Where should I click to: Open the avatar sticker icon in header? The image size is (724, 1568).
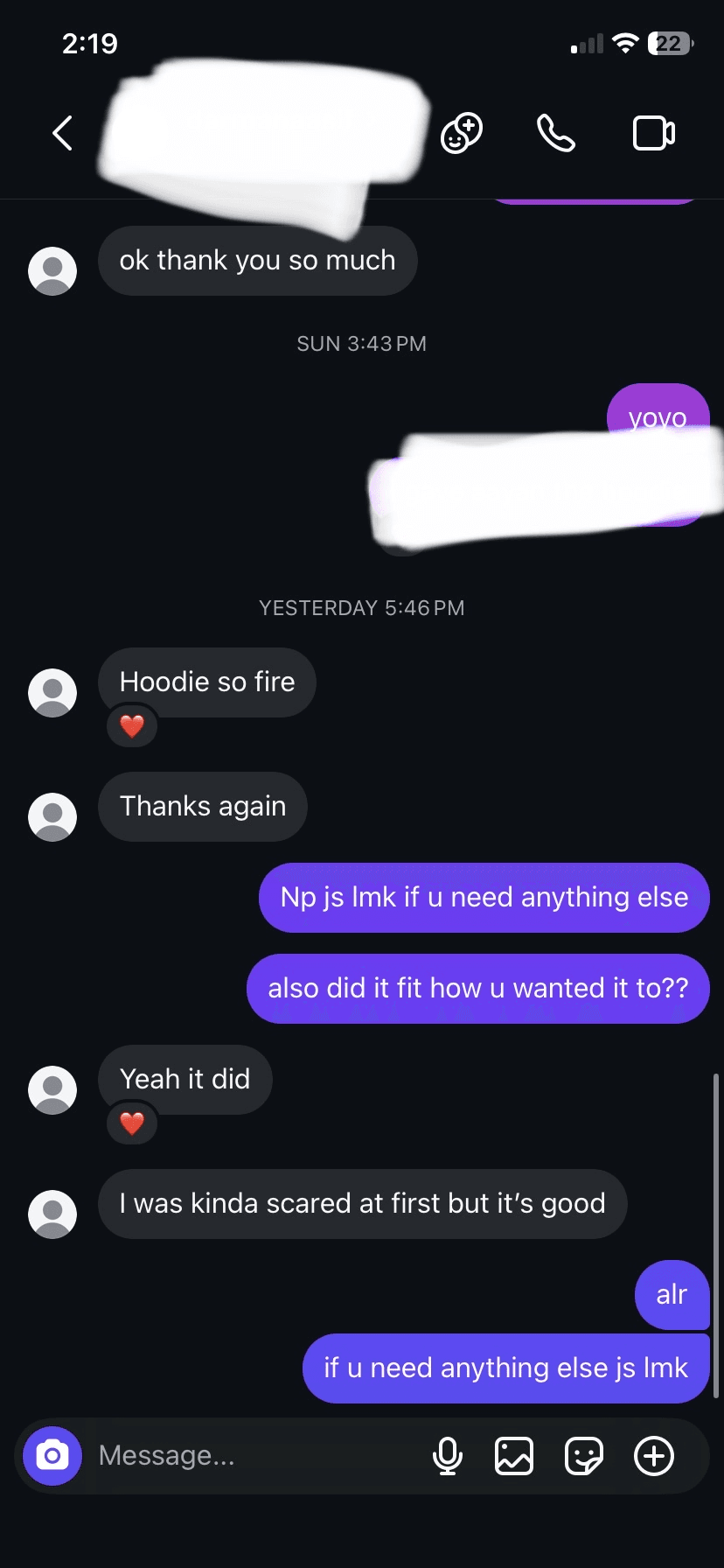click(x=462, y=133)
